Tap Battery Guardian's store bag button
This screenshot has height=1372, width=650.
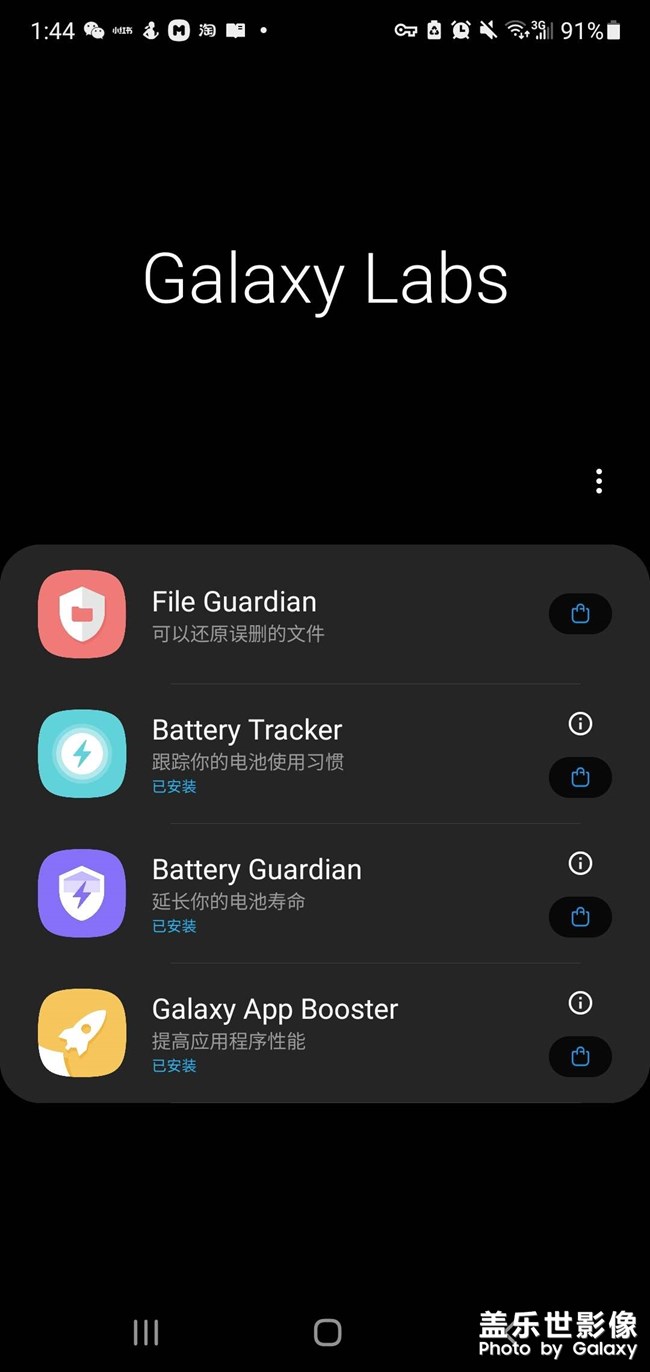pyautogui.click(x=580, y=917)
